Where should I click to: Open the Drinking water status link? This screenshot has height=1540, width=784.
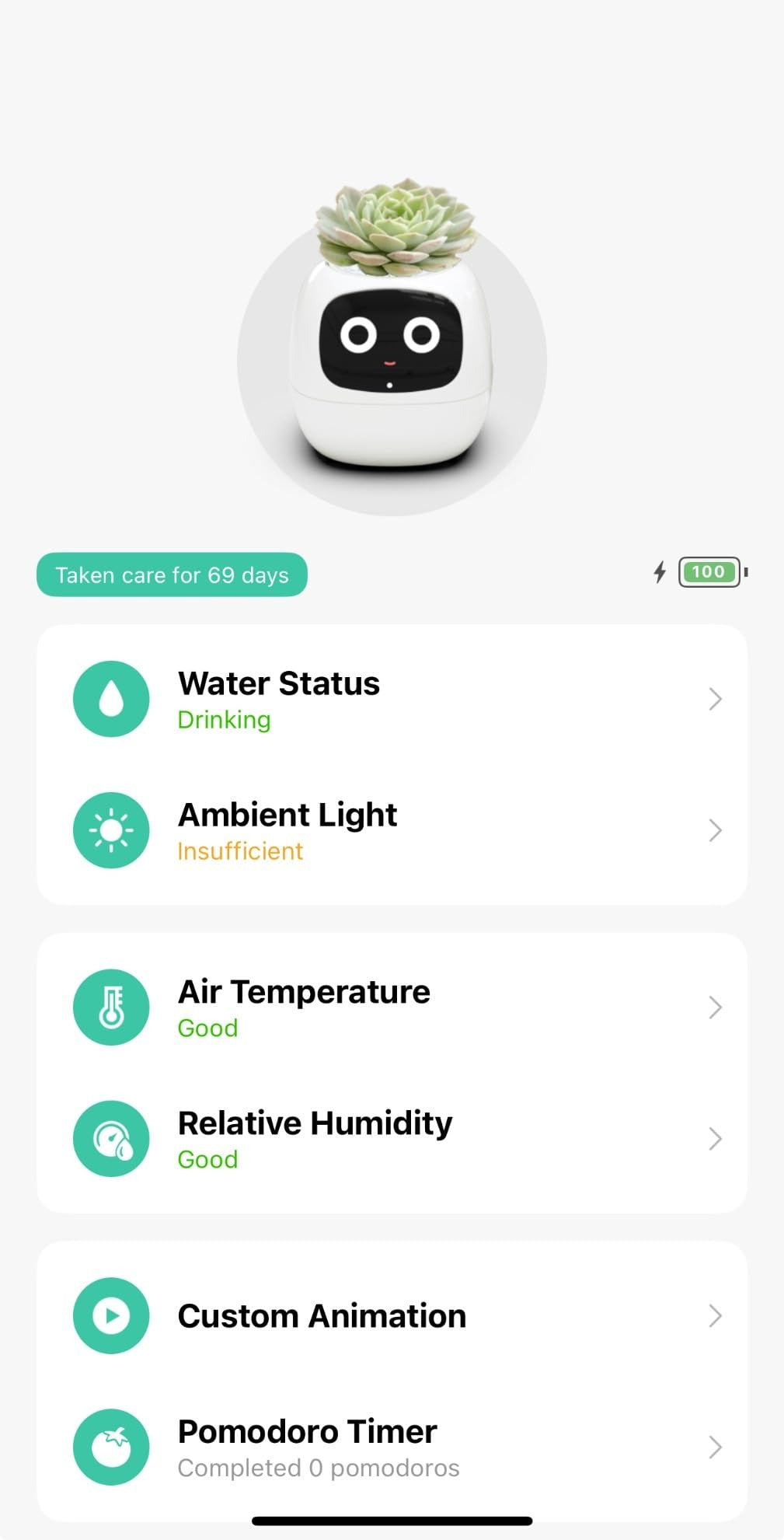pyautogui.click(x=224, y=719)
